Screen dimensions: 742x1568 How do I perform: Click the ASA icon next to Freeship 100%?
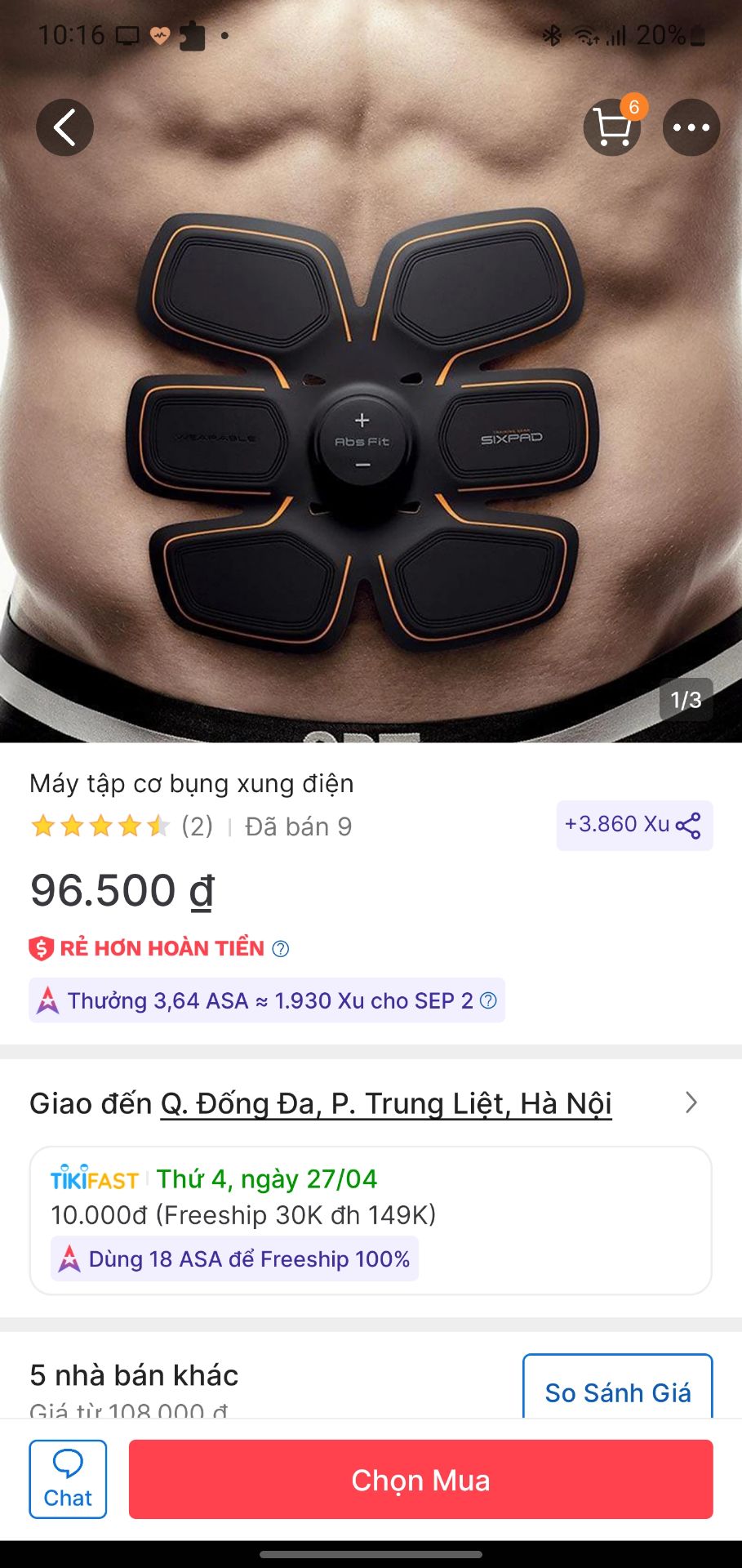[69, 1259]
